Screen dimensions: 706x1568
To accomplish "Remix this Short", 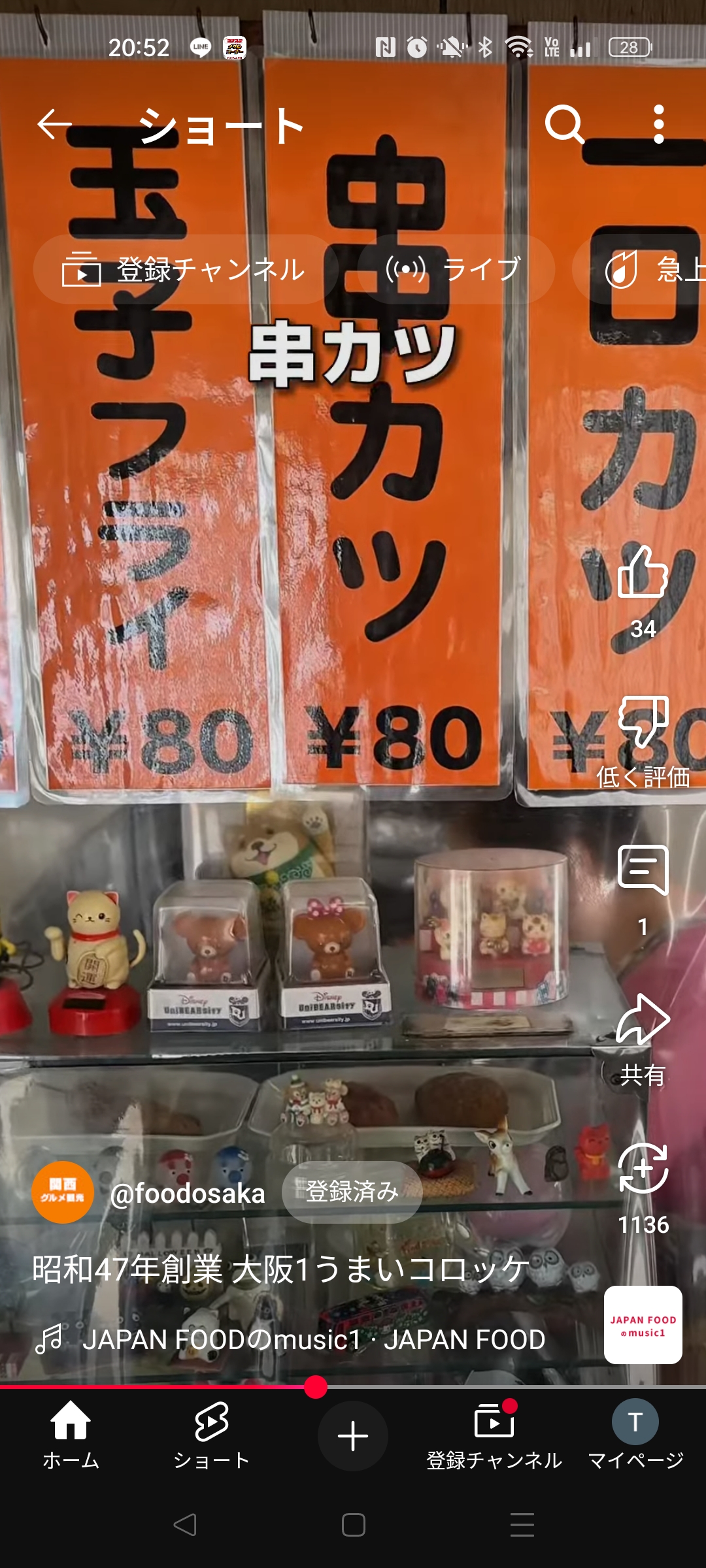I will coord(643,1169).
